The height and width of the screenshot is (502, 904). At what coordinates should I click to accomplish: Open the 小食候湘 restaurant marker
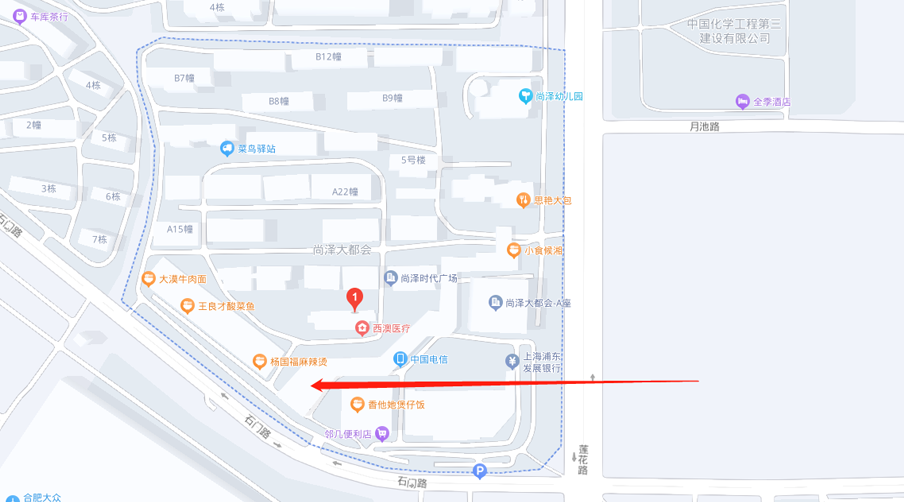point(514,250)
